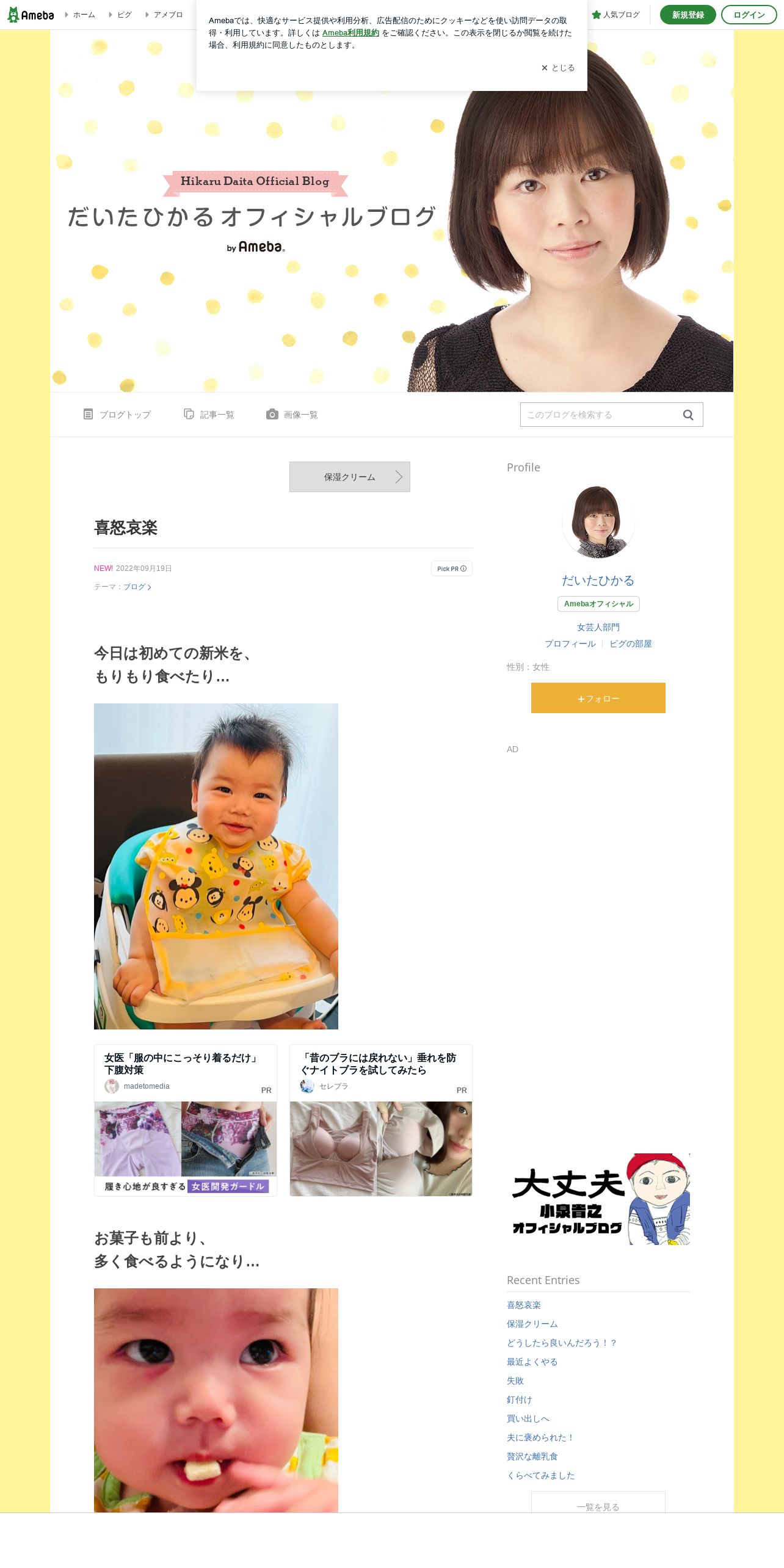Screen dimensions: 784x1568
Task: Tap the 新規登録 sign-up button
Action: [x=688, y=15]
